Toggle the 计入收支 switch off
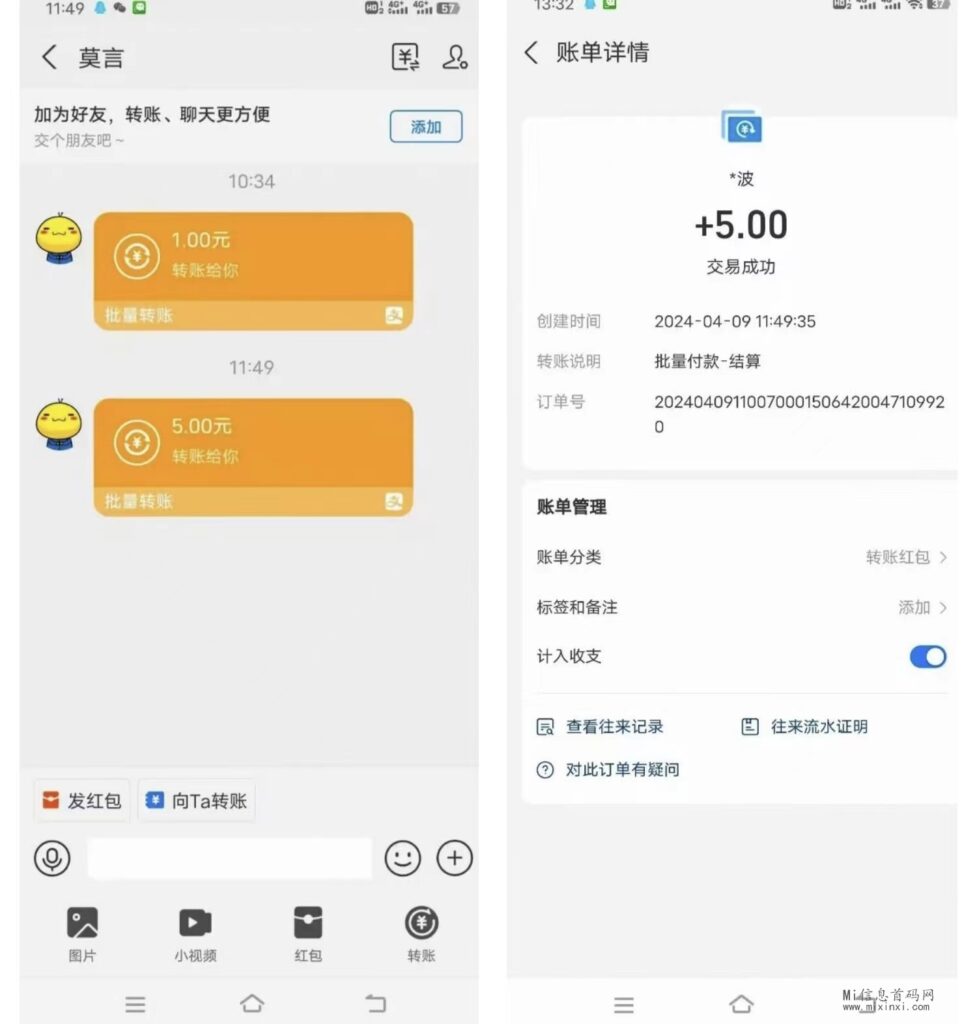Viewport: 977px width, 1024px height. [x=928, y=657]
